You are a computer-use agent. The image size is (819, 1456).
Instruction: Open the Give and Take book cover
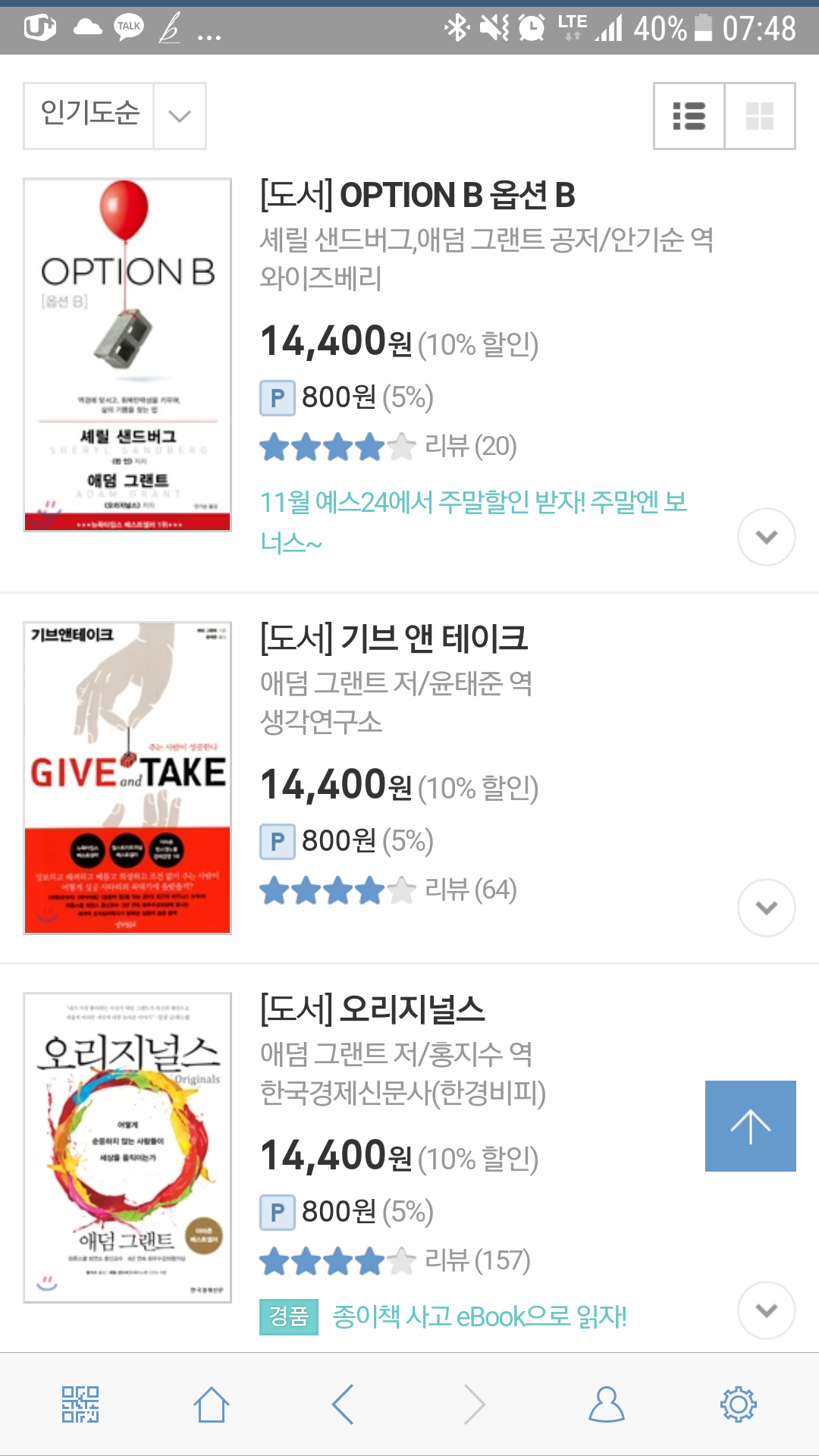(127, 777)
